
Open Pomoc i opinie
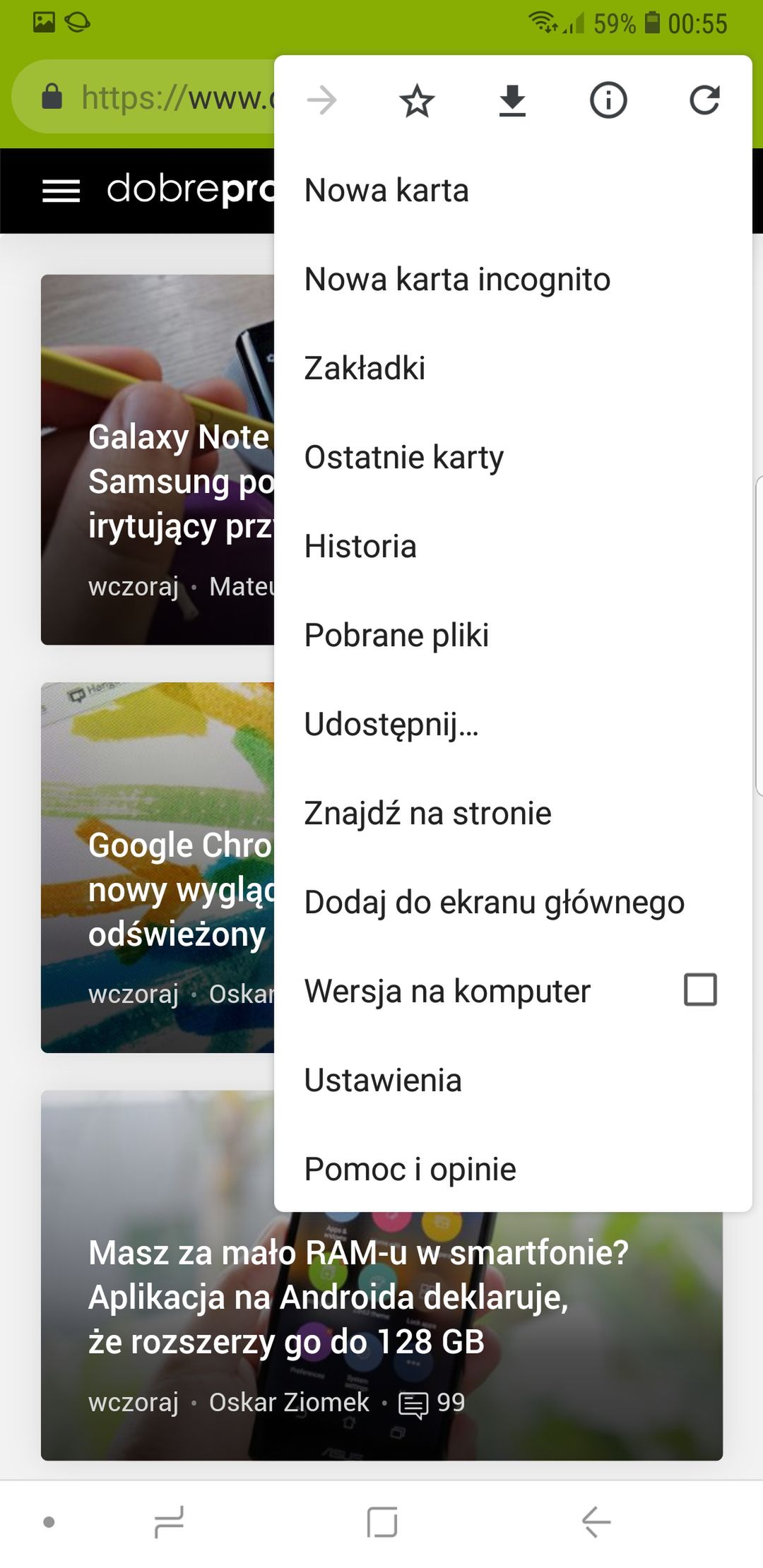513,1169
